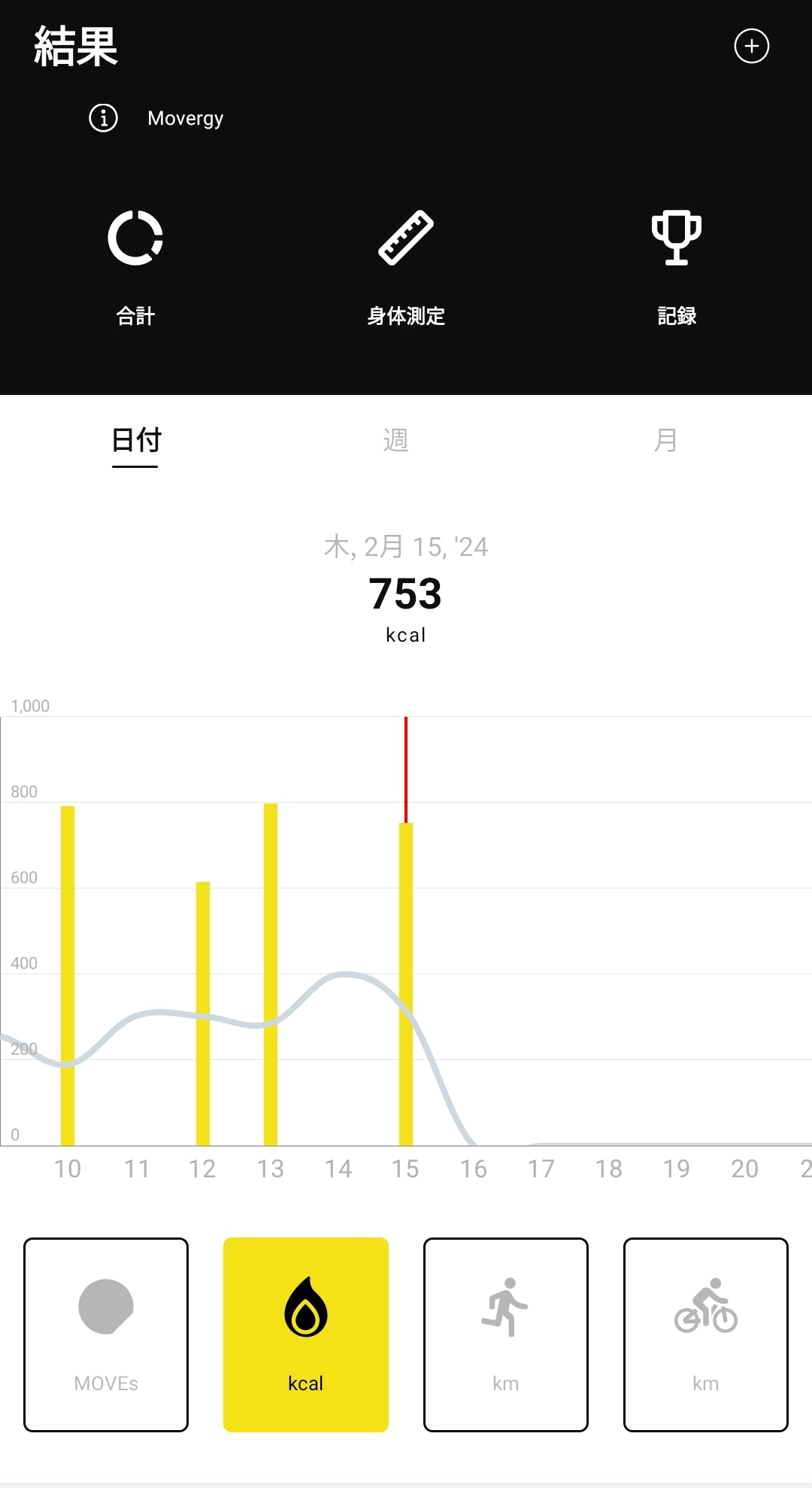
Task: Tap the plus icon to add an entry
Action: (x=751, y=46)
